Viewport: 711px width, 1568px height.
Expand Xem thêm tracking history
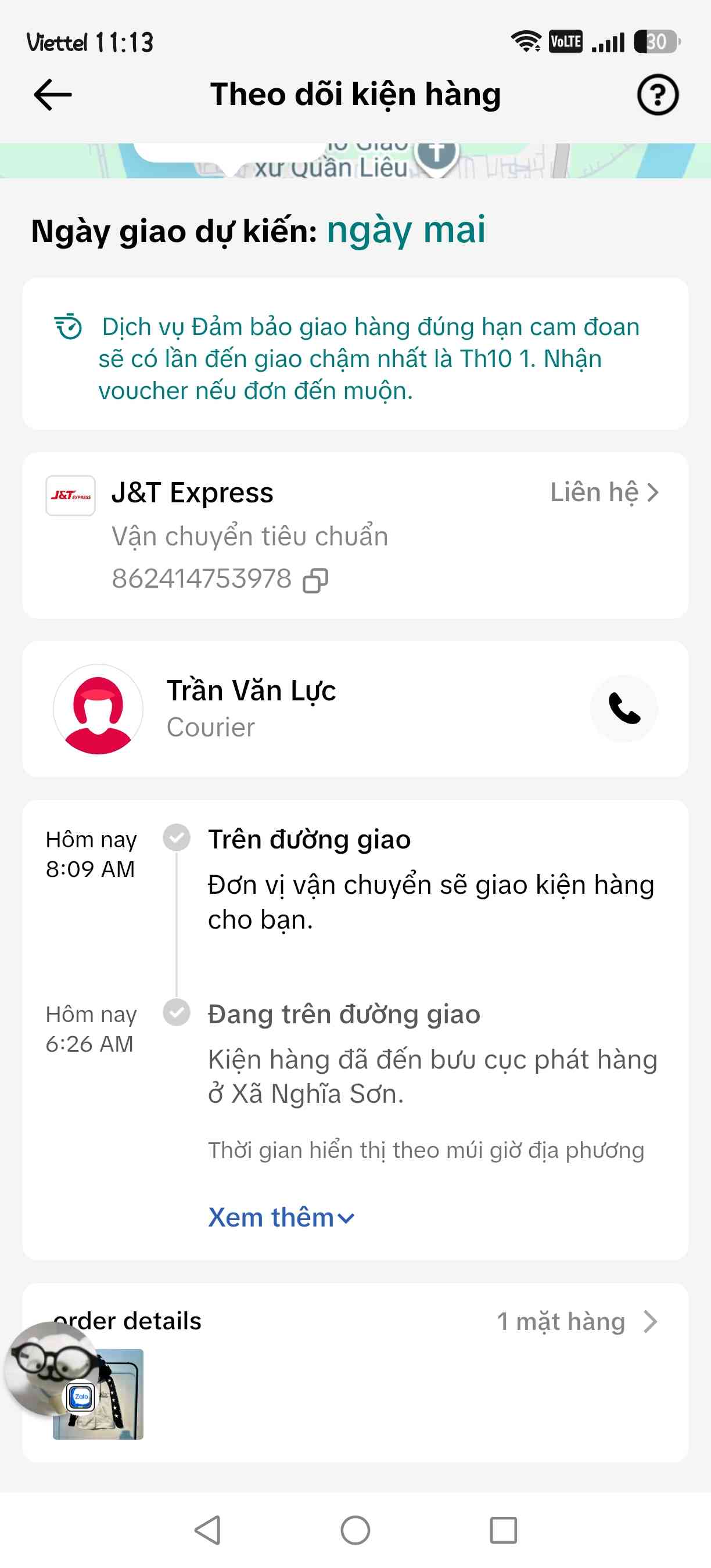click(281, 1217)
